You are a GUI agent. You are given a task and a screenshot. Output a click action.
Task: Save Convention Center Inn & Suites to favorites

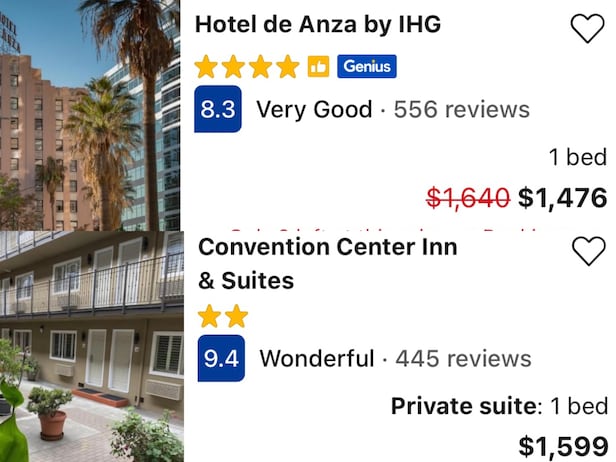pyautogui.click(x=588, y=250)
